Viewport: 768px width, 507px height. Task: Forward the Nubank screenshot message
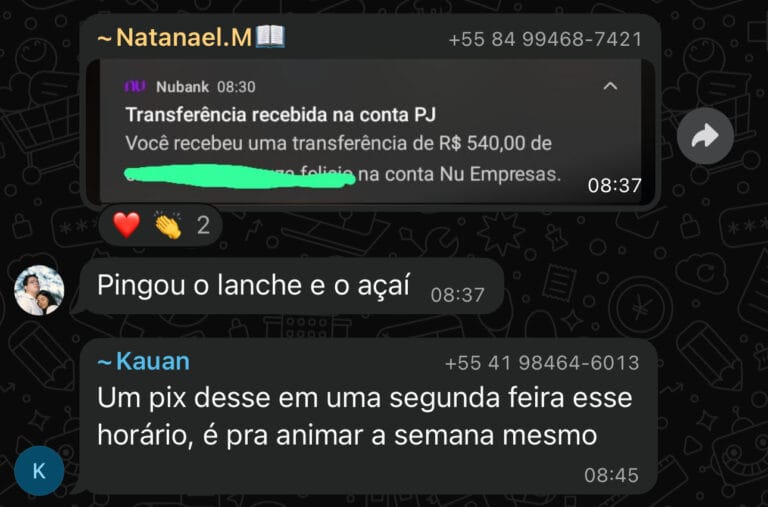705,137
